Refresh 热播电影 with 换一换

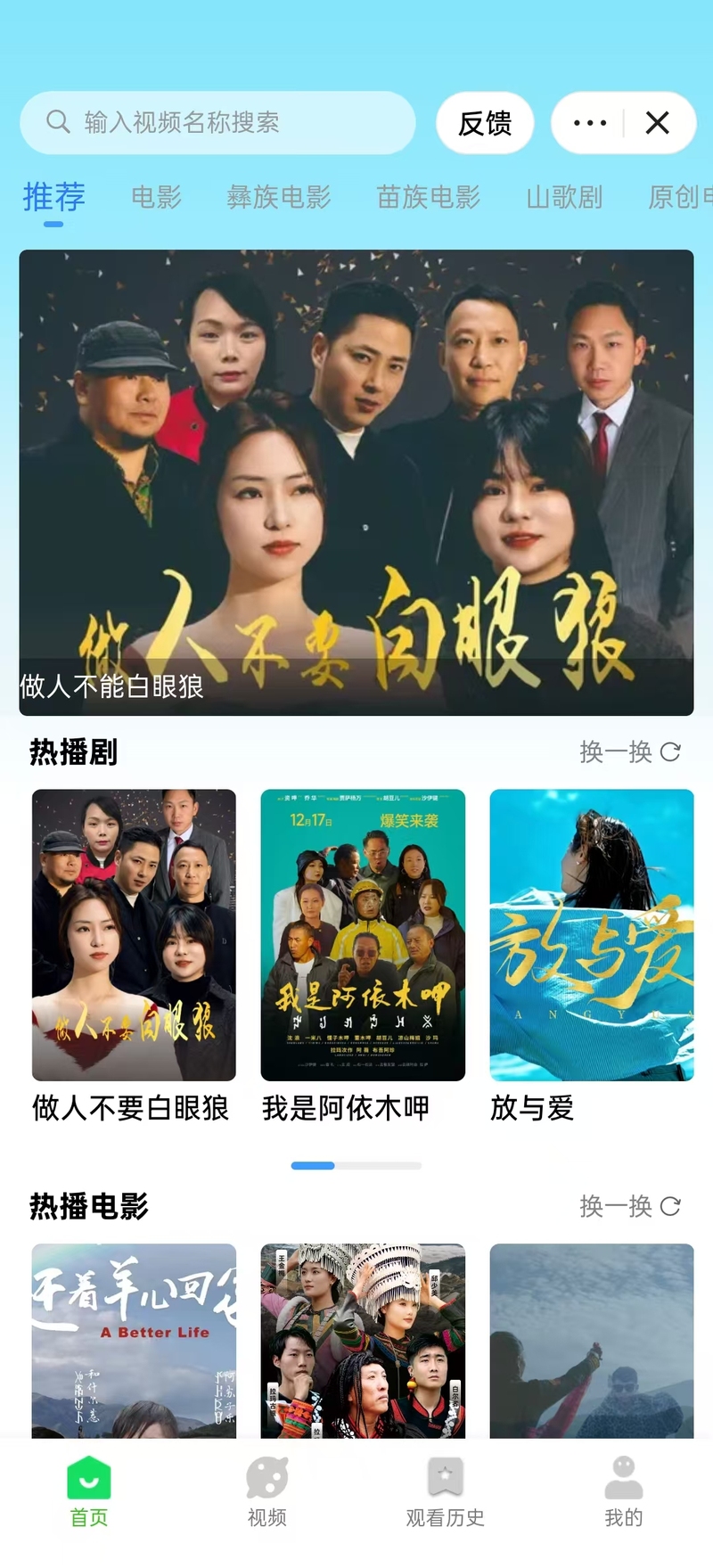tap(629, 1207)
